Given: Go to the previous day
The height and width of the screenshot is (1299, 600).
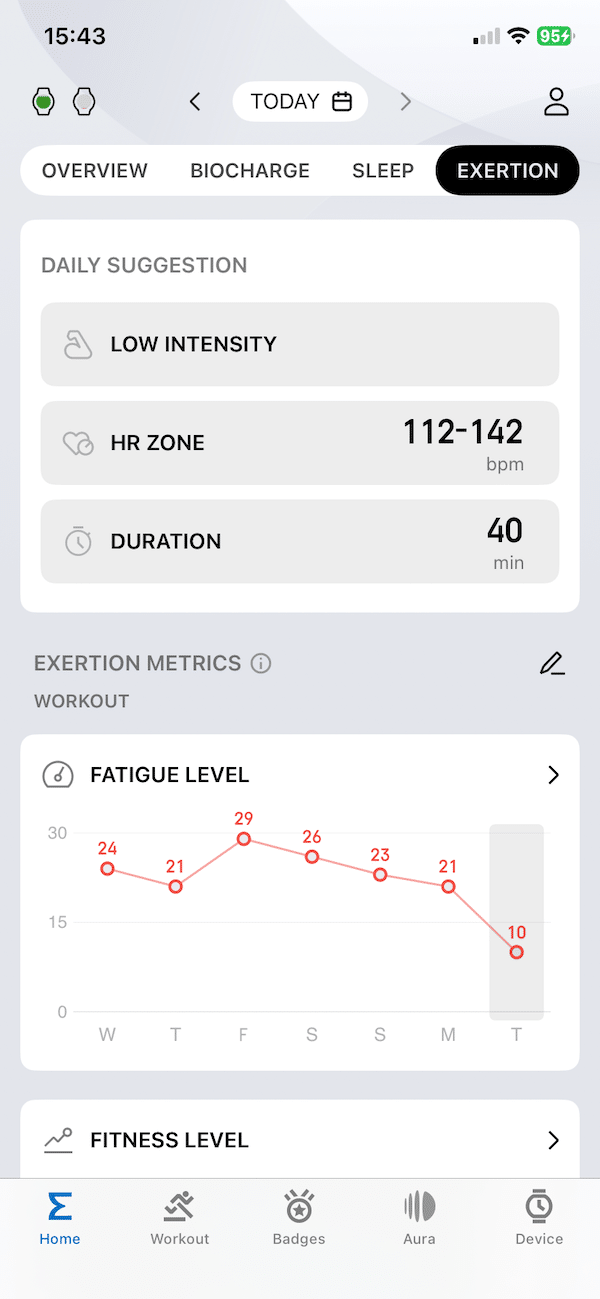Looking at the screenshot, I should pos(196,101).
